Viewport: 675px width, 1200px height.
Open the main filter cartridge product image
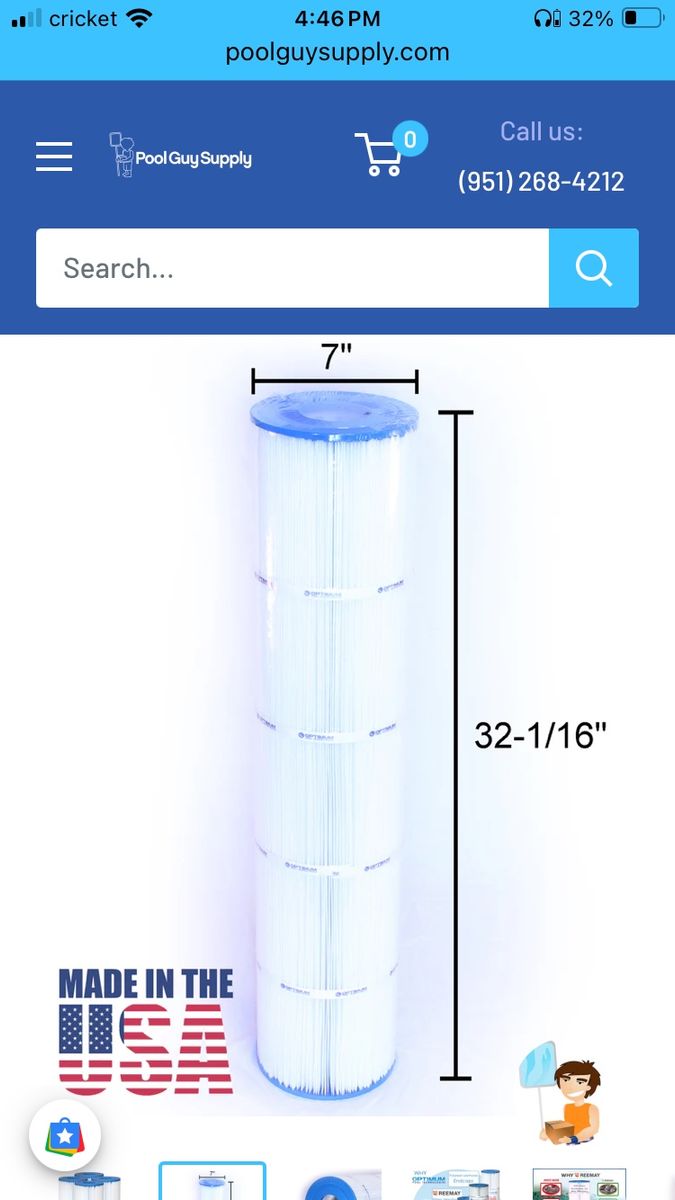tap(330, 740)
